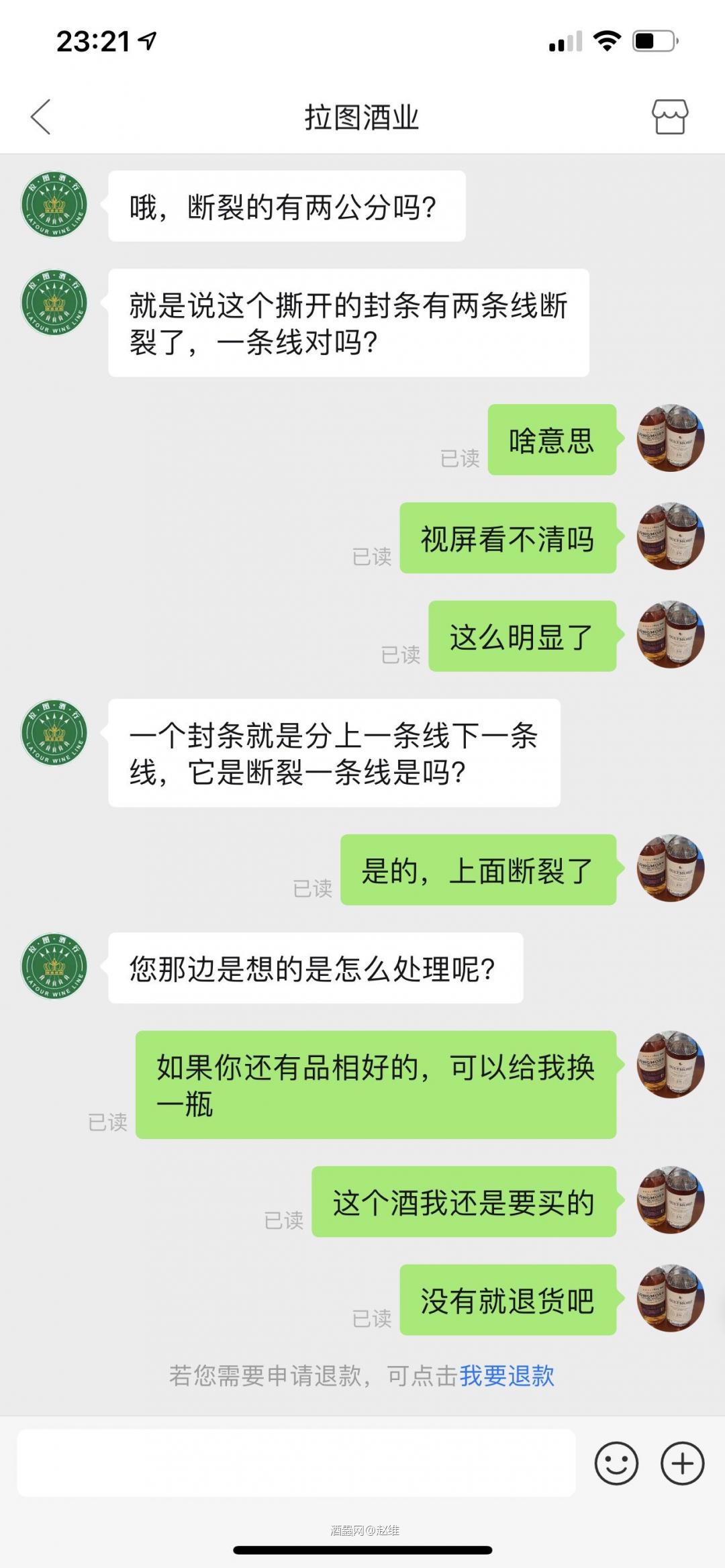Viewport: 725px width, 1568px height.
Task: Tap the 拉图酒业 seller avatar
Action: click(x=54, y=205)
